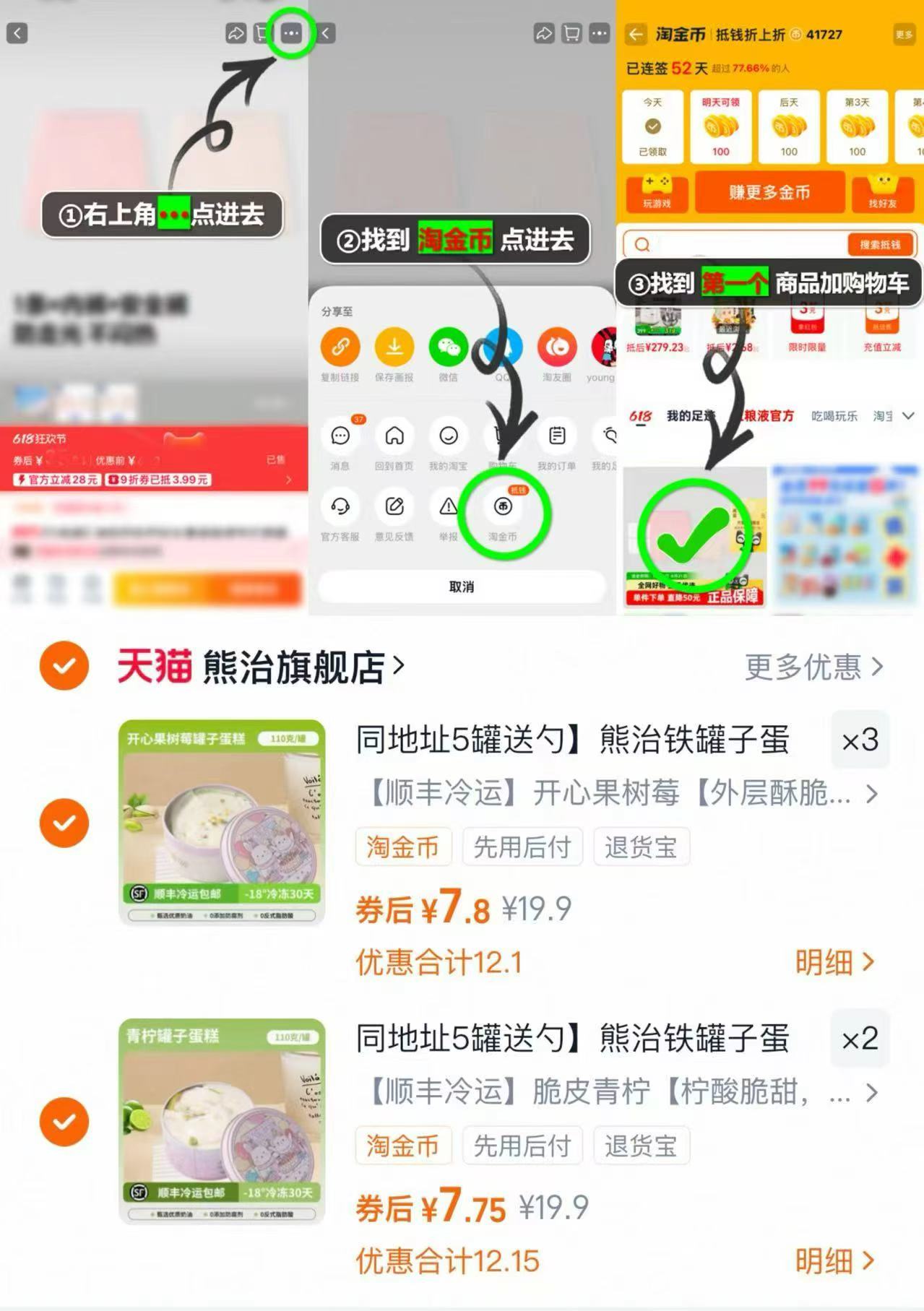Screen dimensions: 924x1311
Task: Toggle selection of the 青柠罐子蛋糕 item
Action: [x=64, y=1121]
